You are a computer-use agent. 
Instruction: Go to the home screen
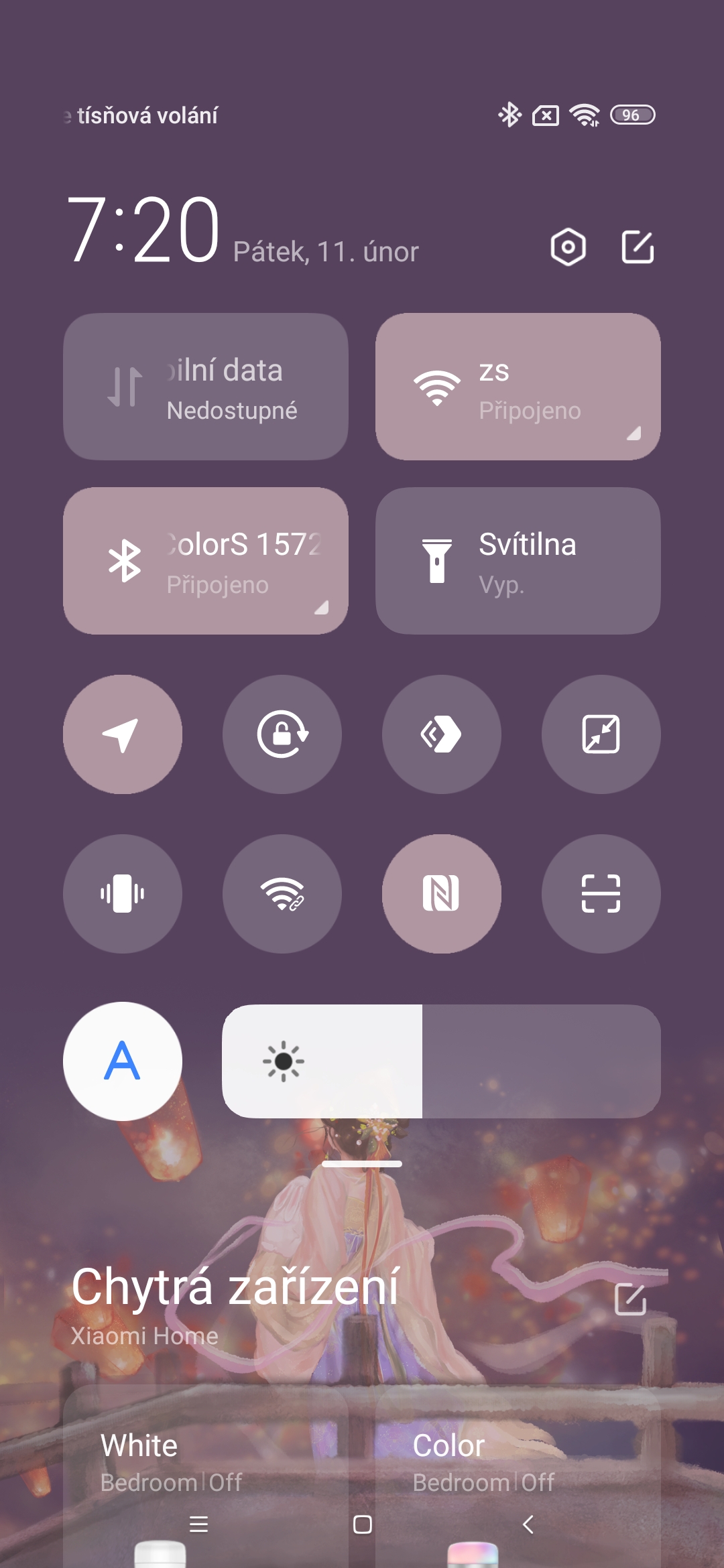(363, 1524)
